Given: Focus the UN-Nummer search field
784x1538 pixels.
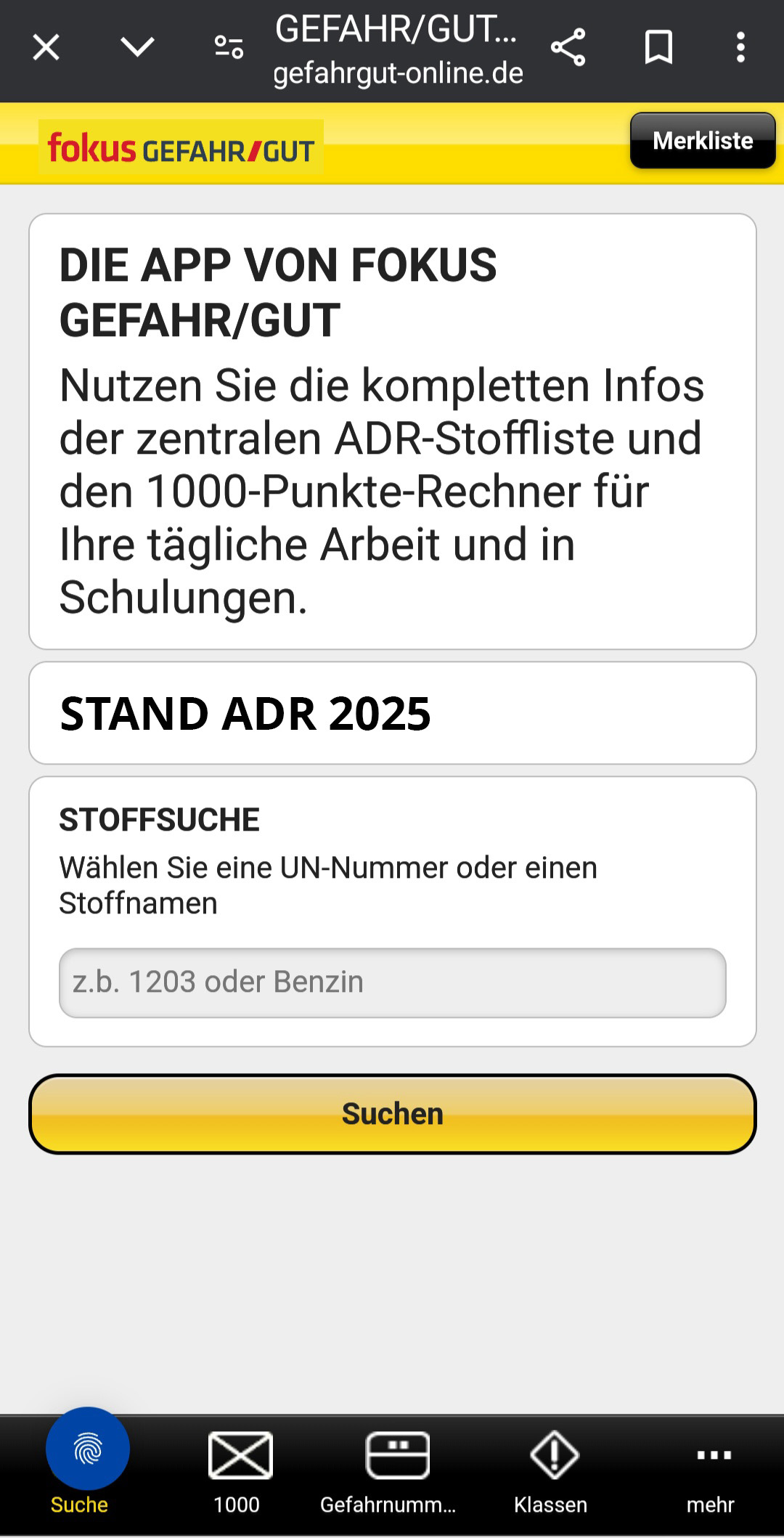Looking at the screenshot, I should point(393,982).
